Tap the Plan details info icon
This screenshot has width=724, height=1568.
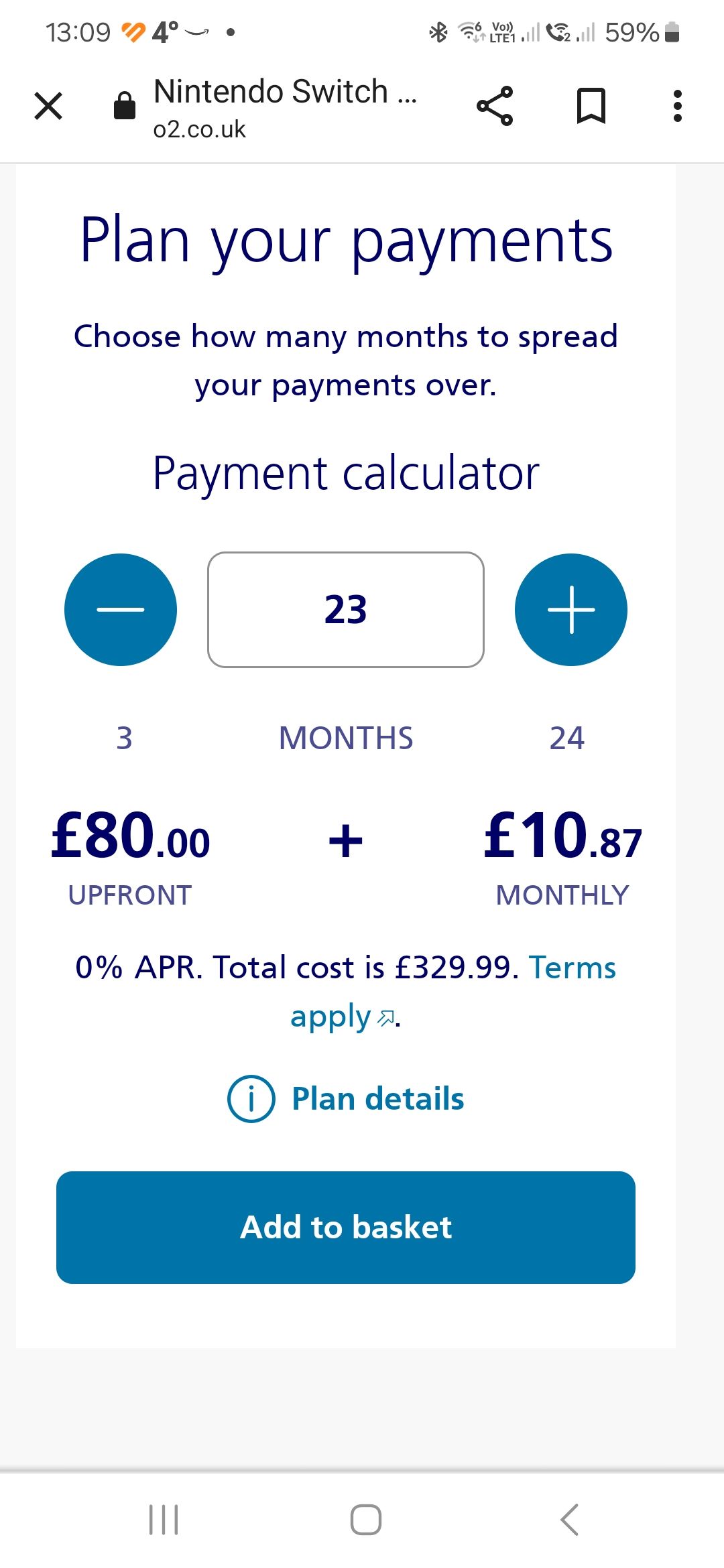[x=251, y=1098]
